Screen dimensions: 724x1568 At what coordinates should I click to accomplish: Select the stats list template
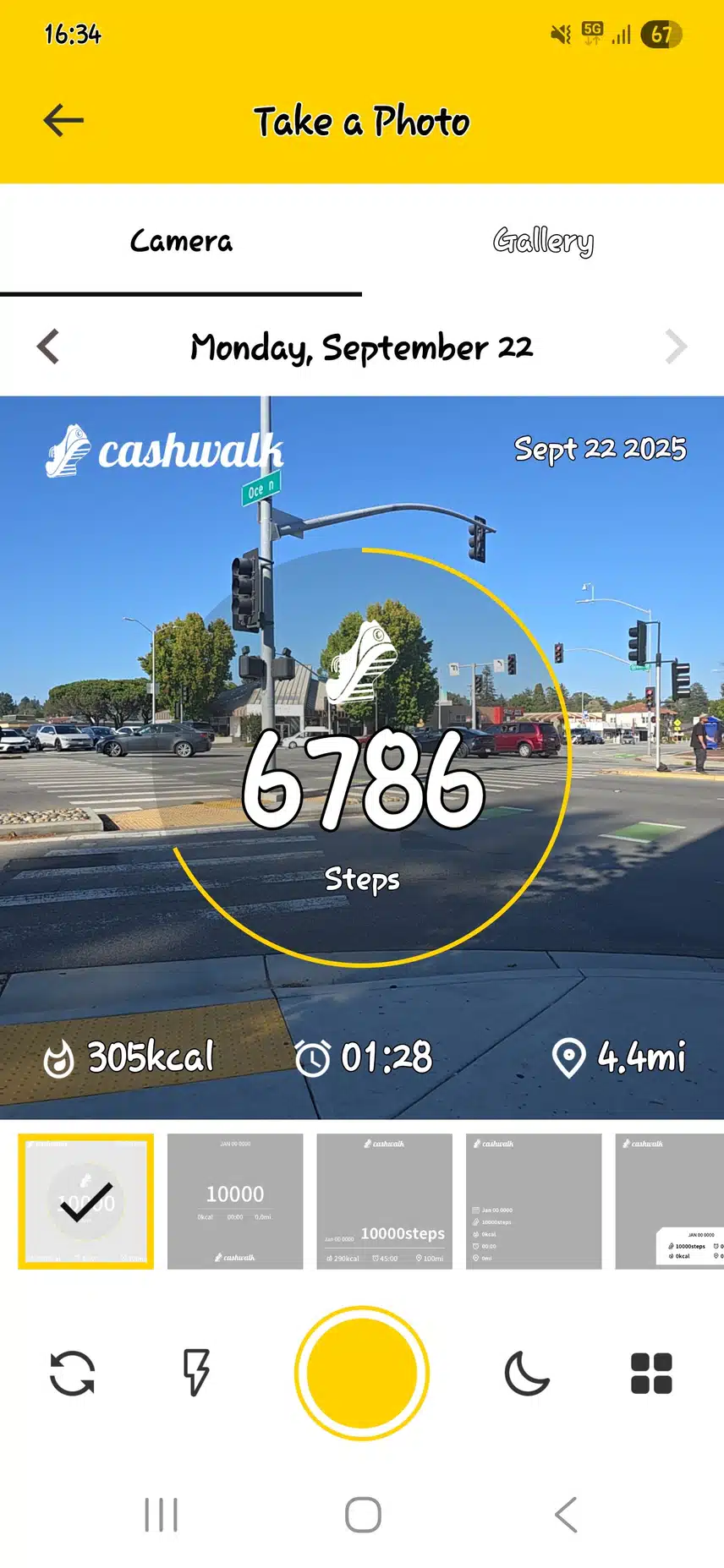(534, 1200)
